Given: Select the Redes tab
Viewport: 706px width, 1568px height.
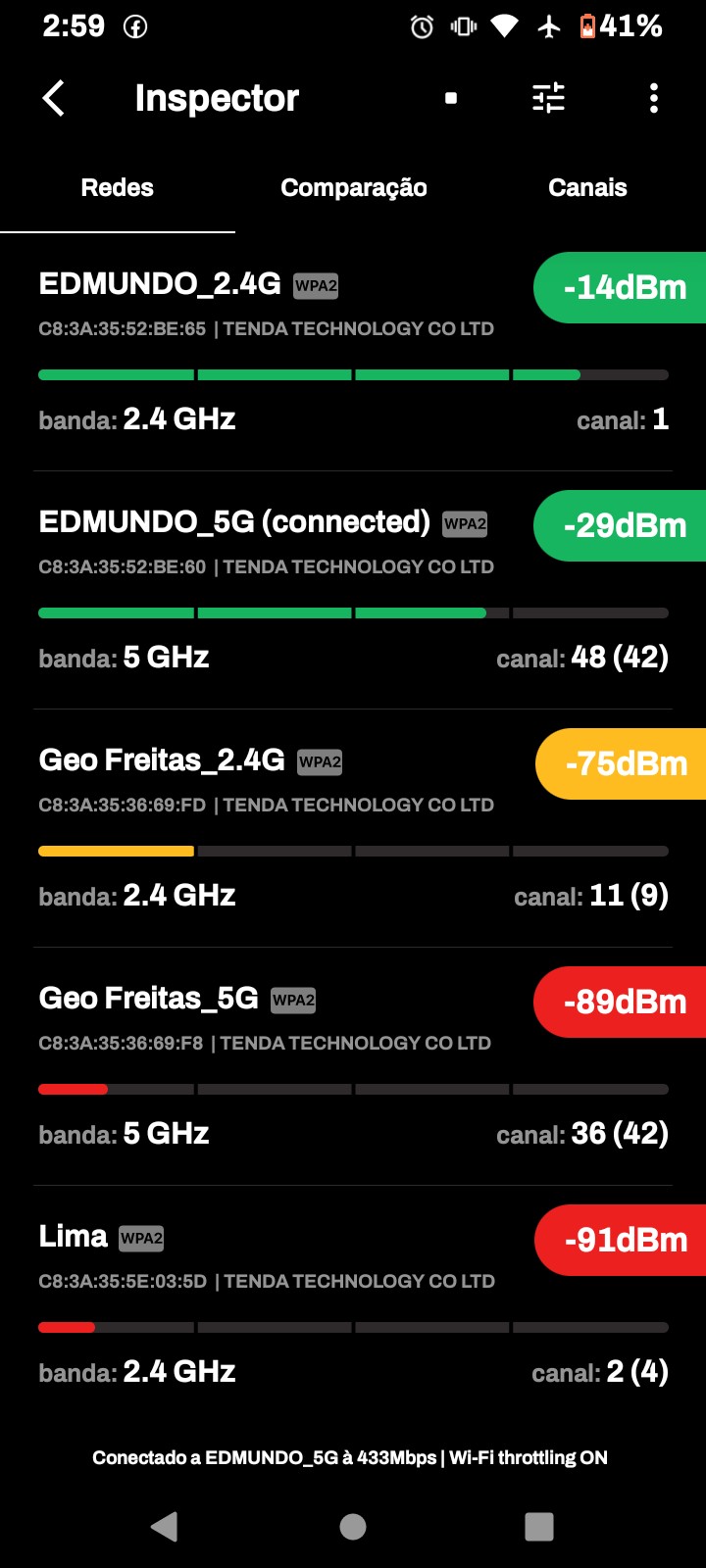Looking at the screenshot, I should tap(118, 188).
